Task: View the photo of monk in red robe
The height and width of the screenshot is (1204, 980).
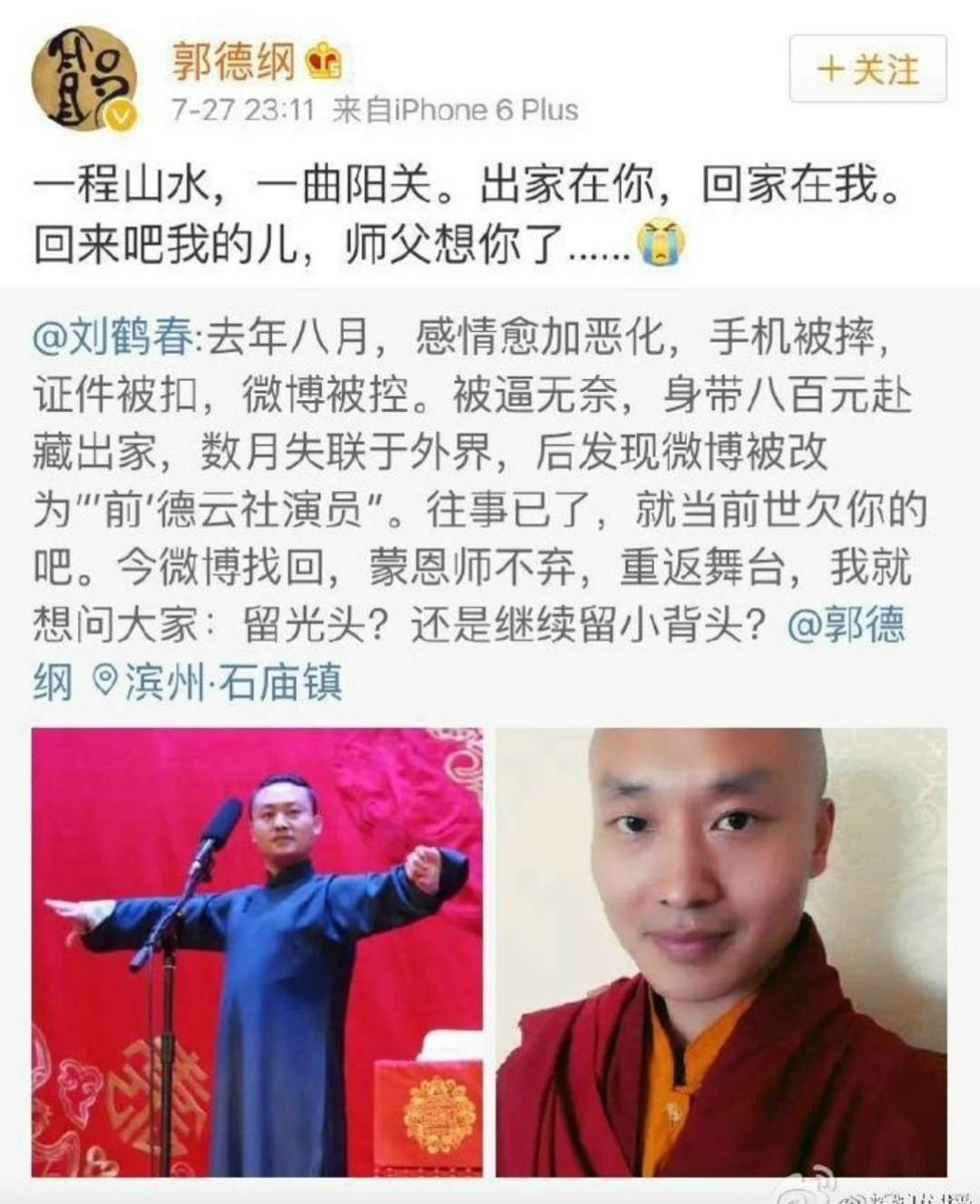Action: [x=720, y=952]
